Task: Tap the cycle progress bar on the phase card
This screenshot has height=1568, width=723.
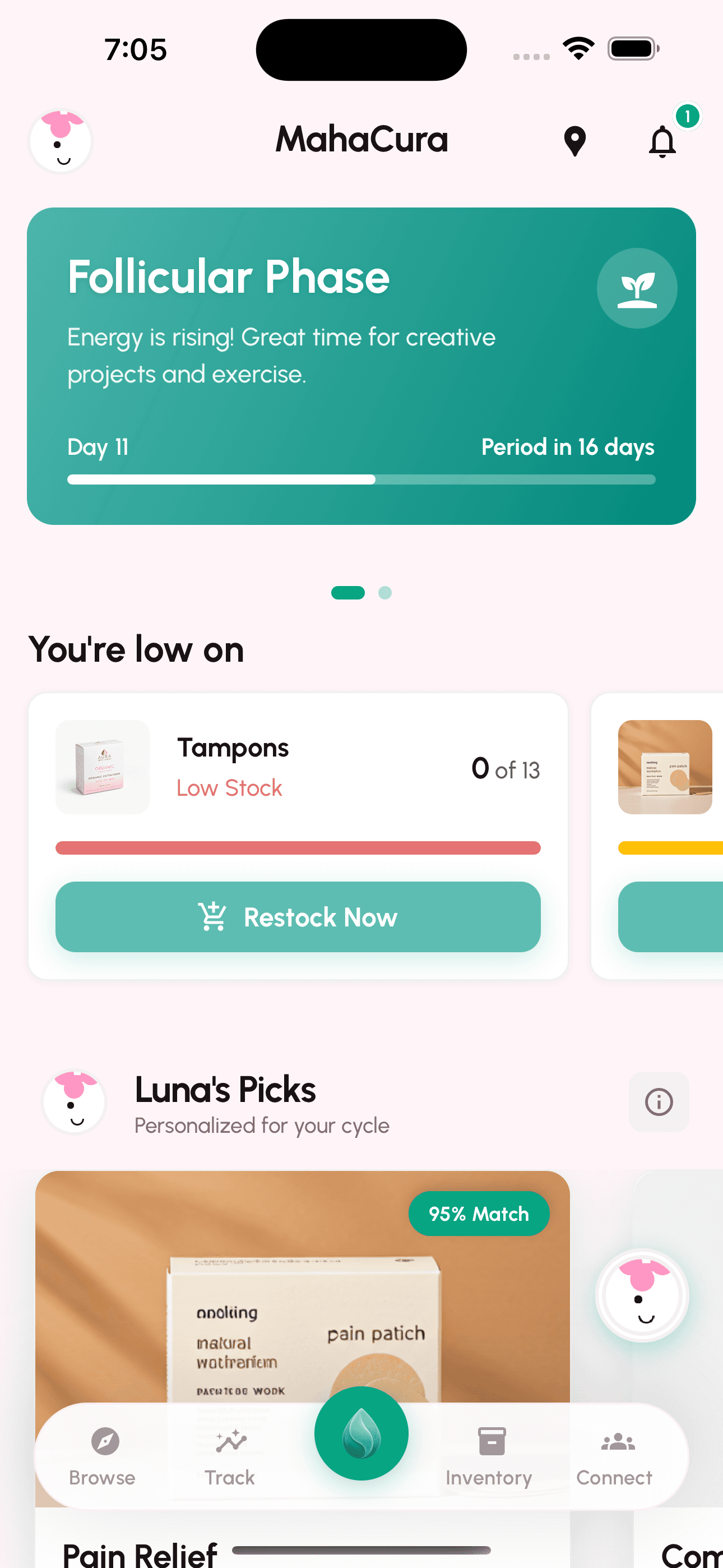Action: point(361,479)
